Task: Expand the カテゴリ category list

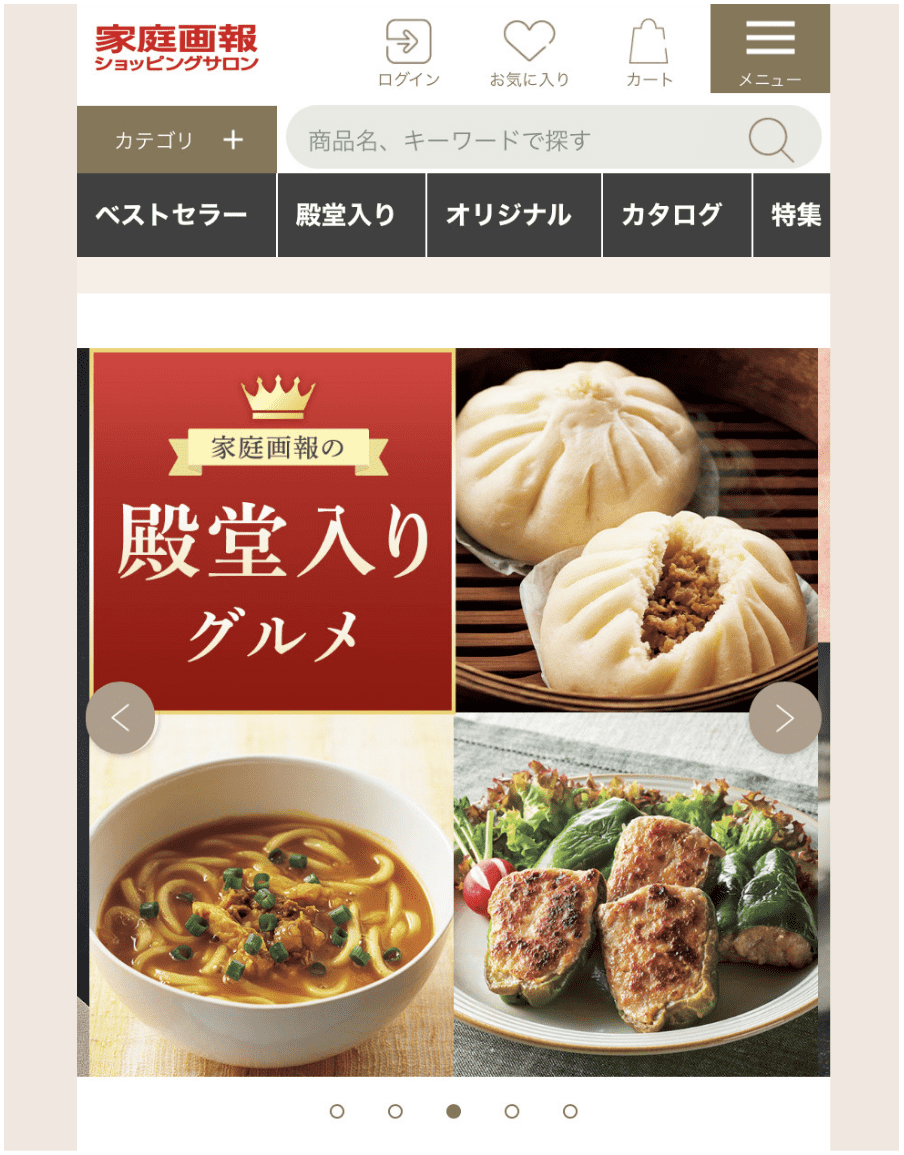Action: [177, 140]
